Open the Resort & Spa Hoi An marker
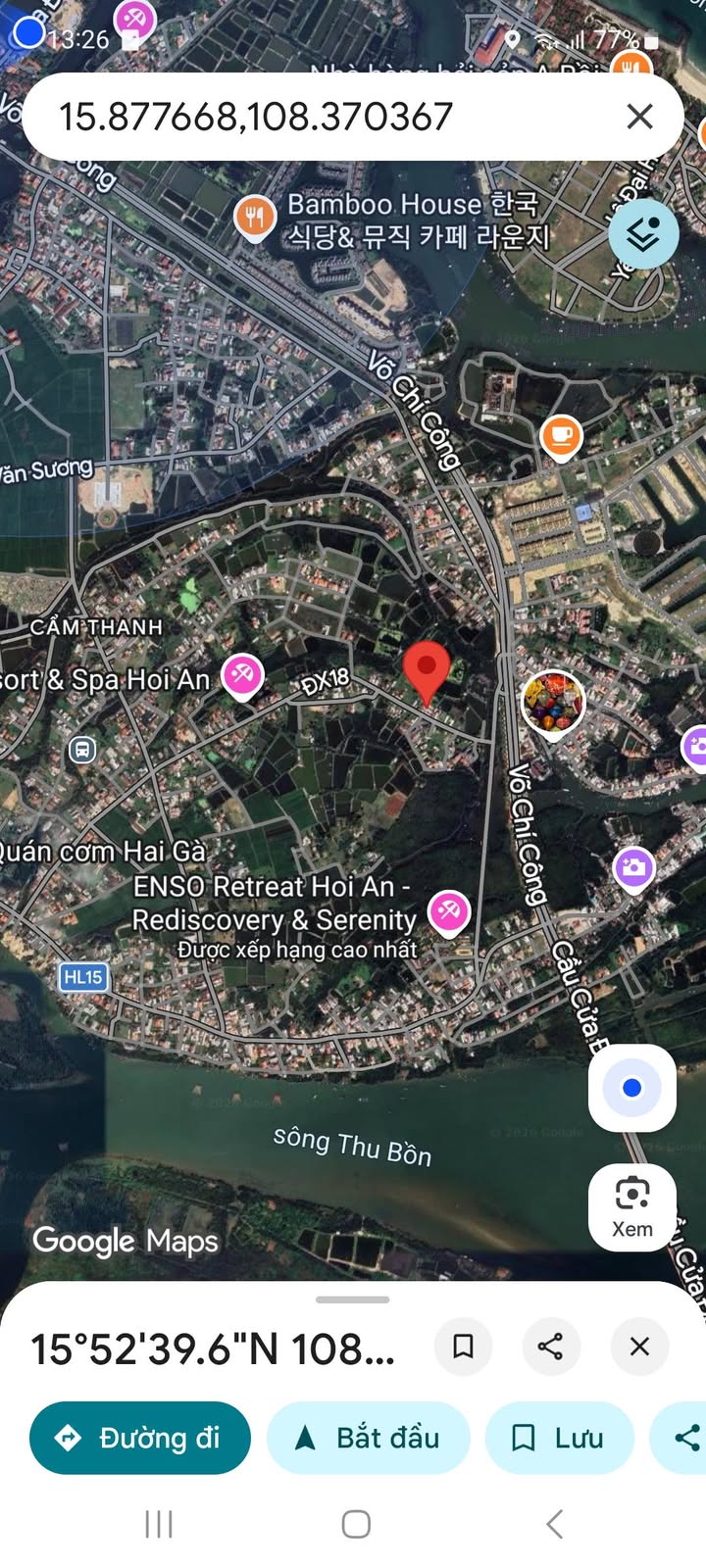The width and height of the screenshot is (706, 1568). pos(242,674)
